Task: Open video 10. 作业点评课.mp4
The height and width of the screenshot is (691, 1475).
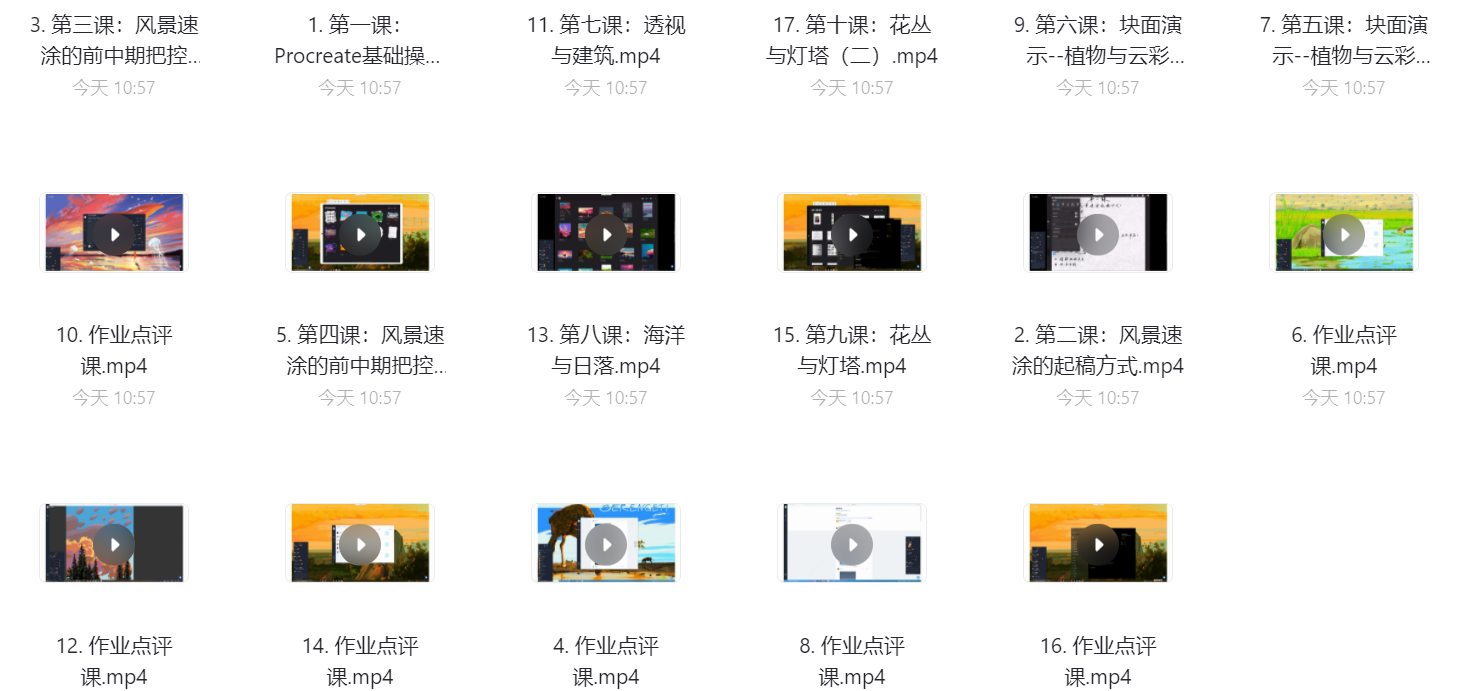Action: [114, 234]
